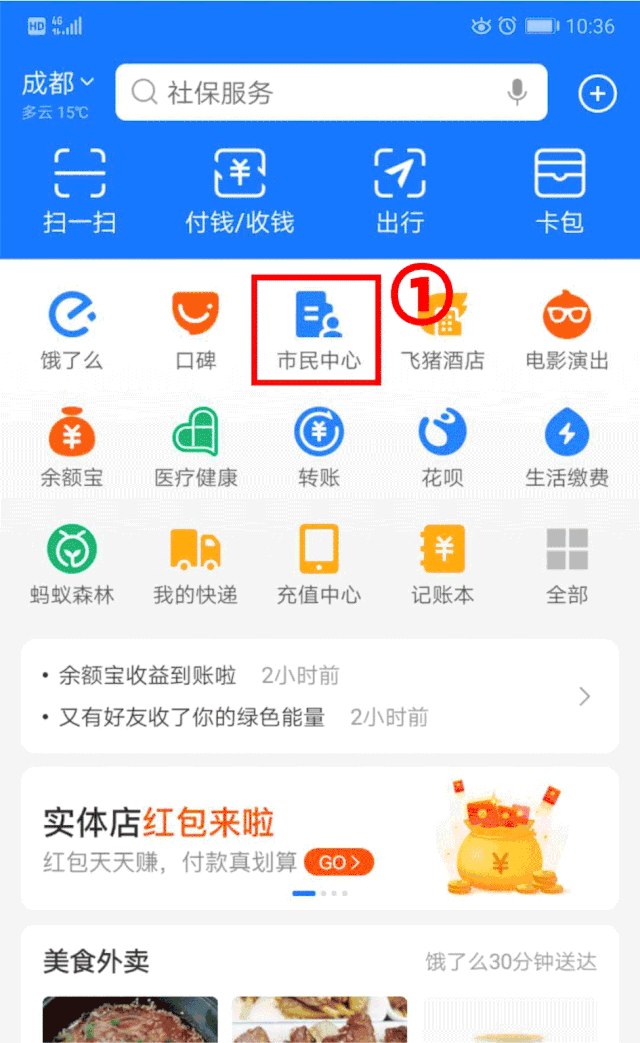Start voice search with microphone
640x1043 pixels.
tap(517, 93)
